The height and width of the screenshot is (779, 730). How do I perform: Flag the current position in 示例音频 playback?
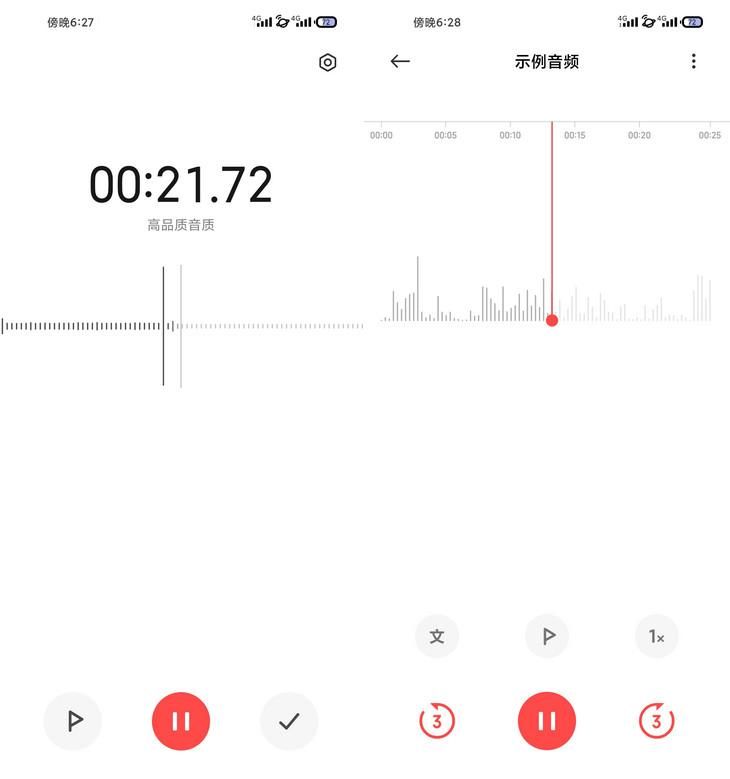[547, 636]
